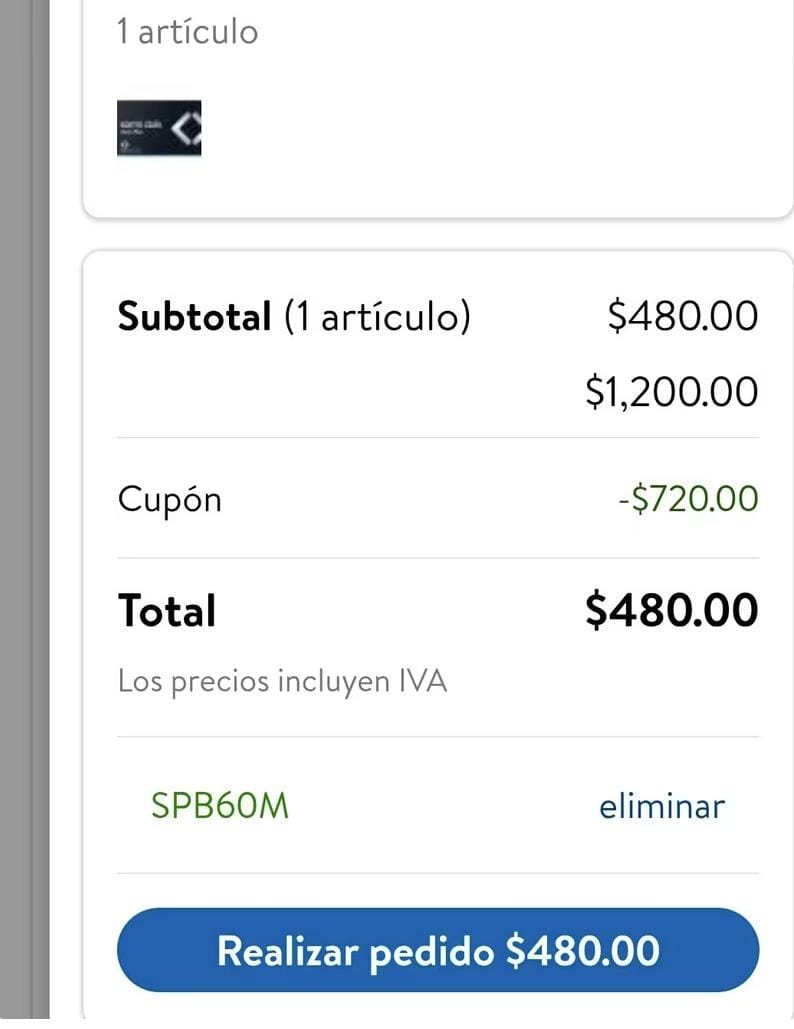This screenshot has width=794, height=1029.
Task: Expand the 1 artículo items section
Action: click(186, 31)
